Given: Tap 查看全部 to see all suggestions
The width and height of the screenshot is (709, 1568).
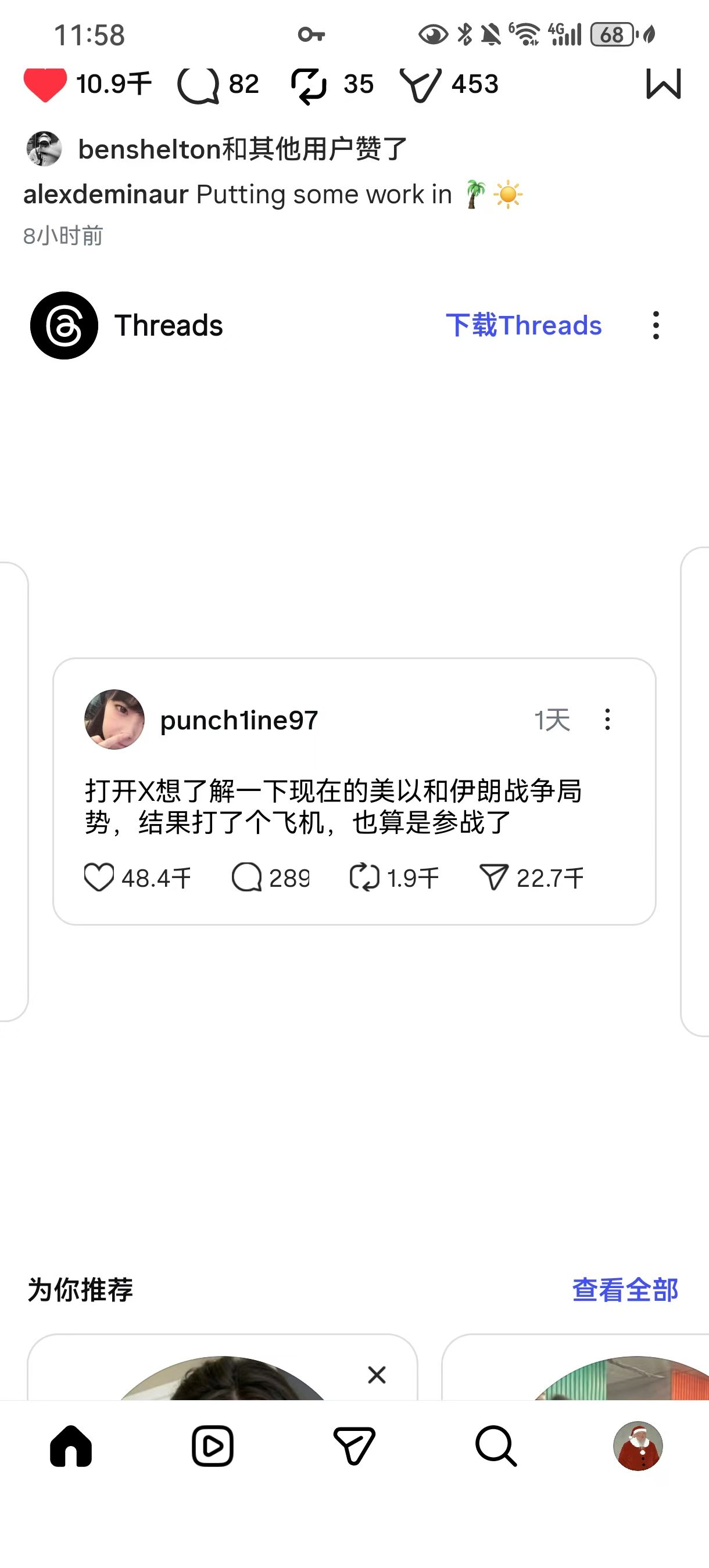Looking at the screenshot, I should click(x=625, y=1289).
